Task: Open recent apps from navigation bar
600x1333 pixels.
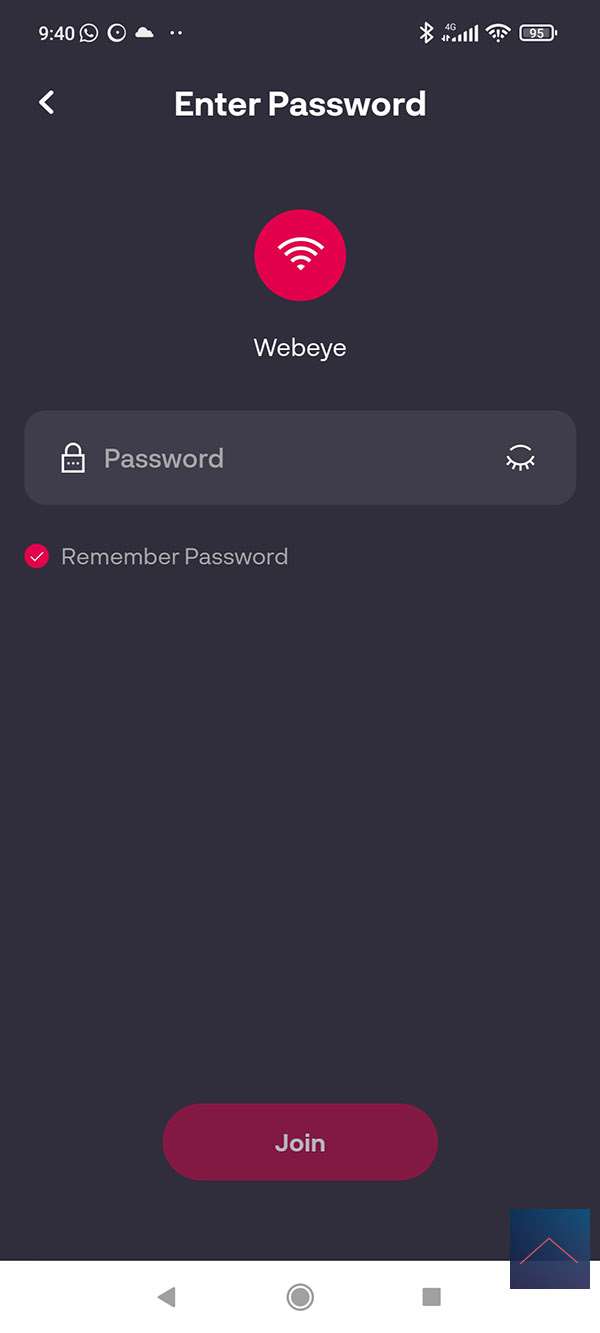Action: 432,1297
